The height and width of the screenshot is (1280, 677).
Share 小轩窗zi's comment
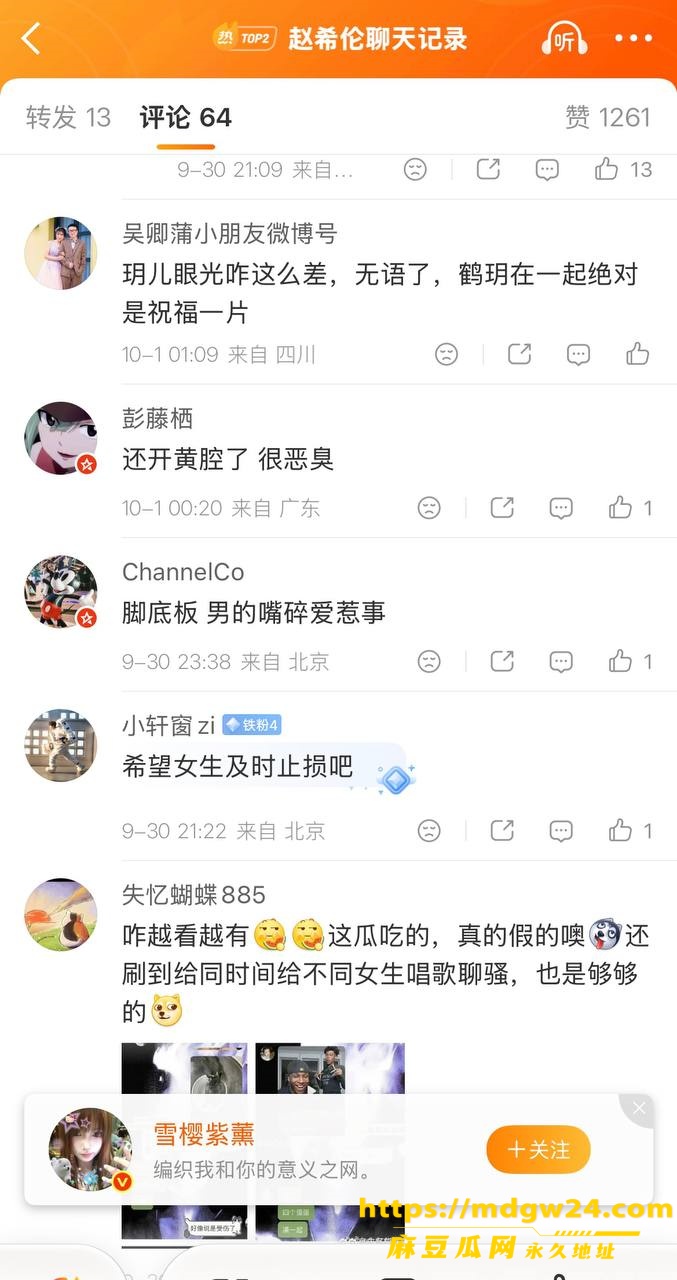[x=502, y=831]
